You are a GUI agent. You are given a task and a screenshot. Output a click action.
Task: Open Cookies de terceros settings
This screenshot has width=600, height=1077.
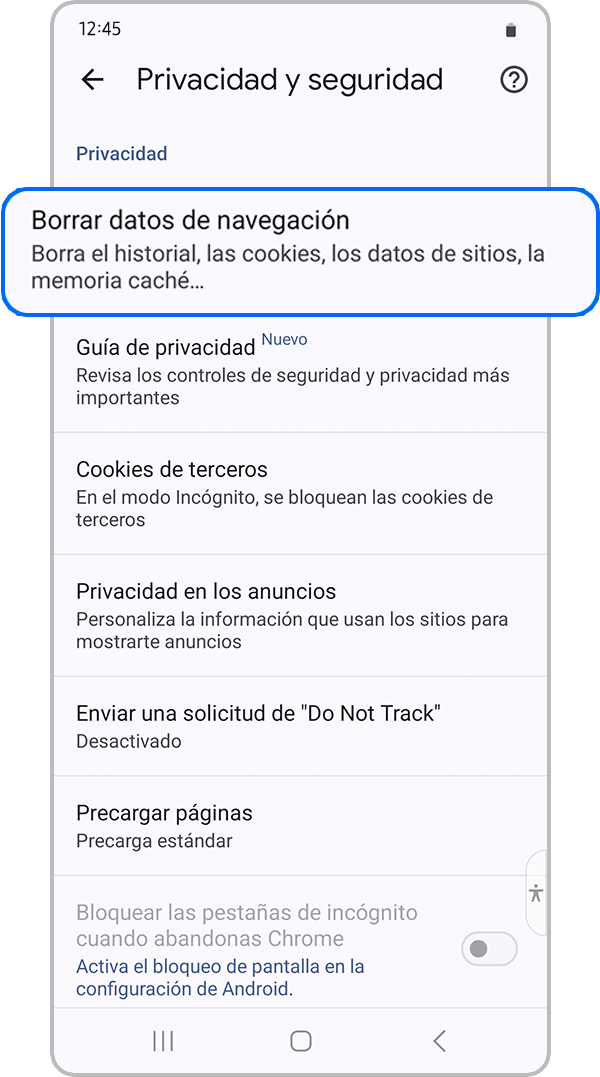[x=300, y=493]
